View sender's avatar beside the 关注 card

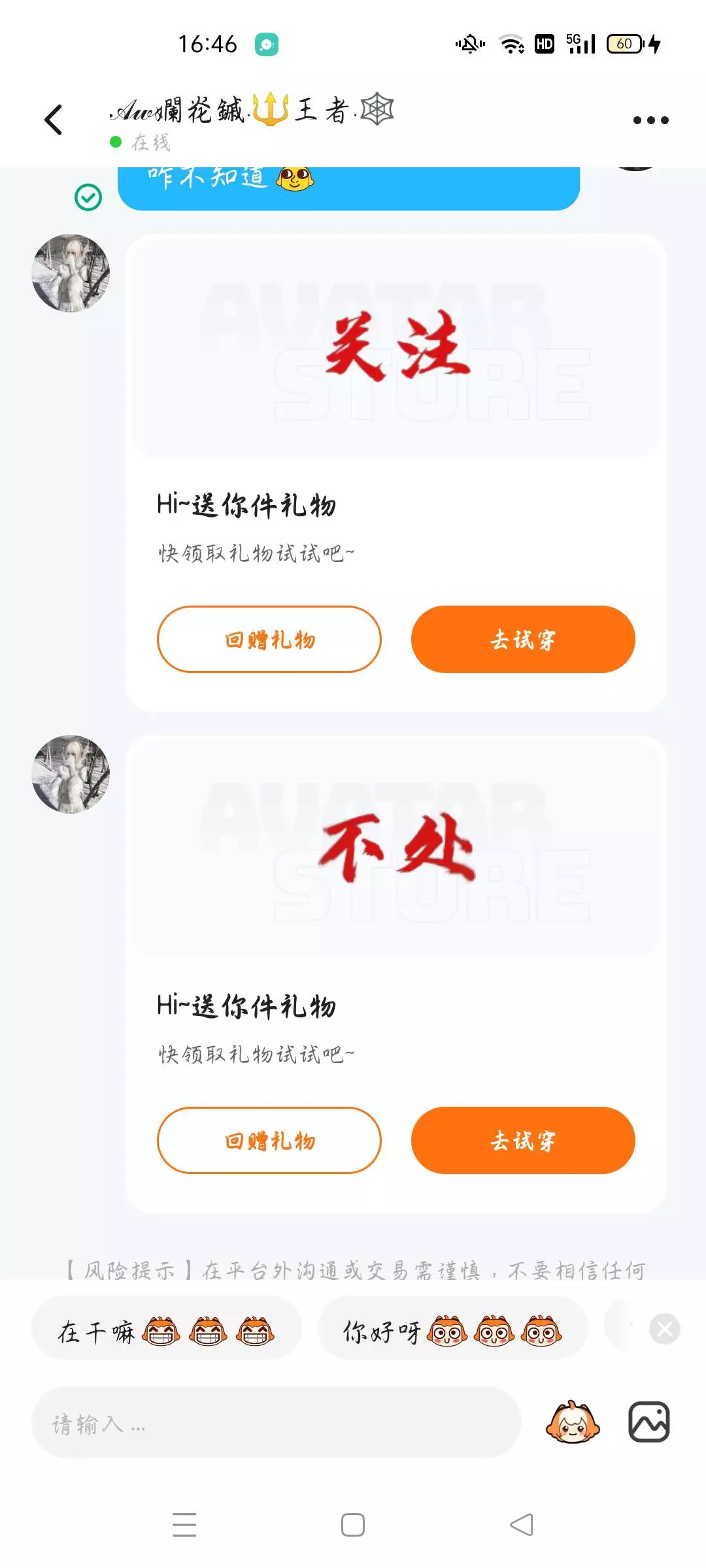71,273
